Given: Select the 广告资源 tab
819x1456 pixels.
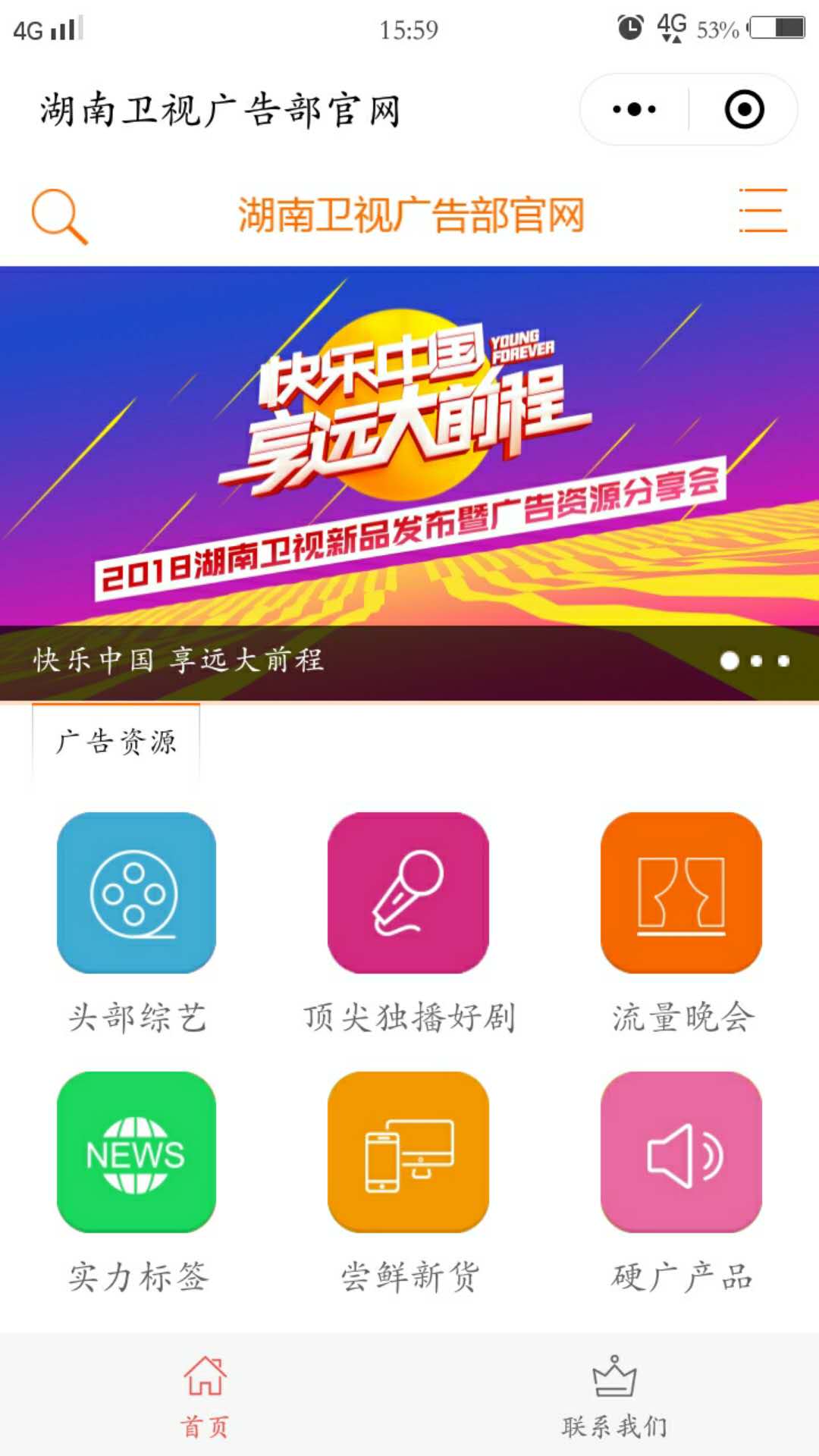Looking at the screenshot, I should (116, 742).
